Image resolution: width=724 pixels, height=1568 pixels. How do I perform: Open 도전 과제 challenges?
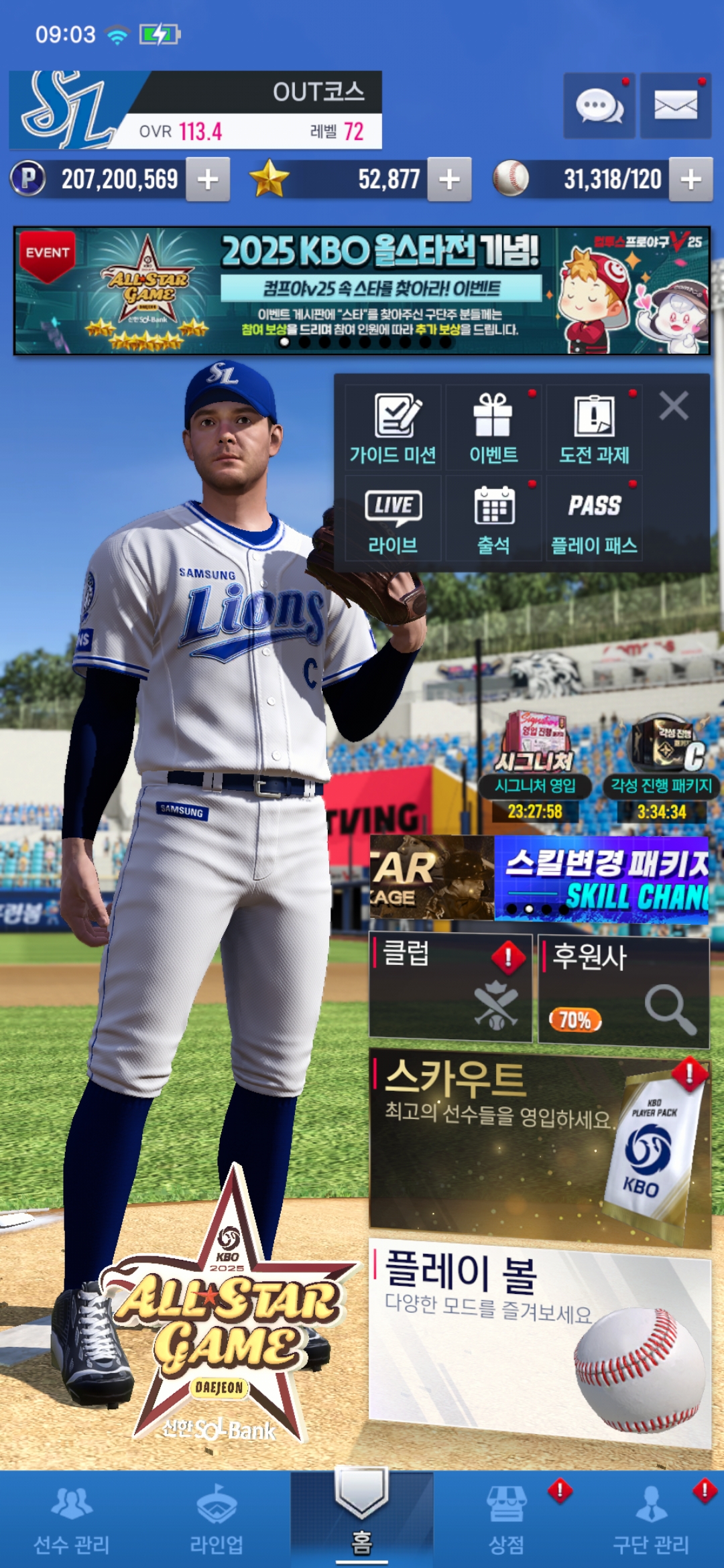point(594,428)
